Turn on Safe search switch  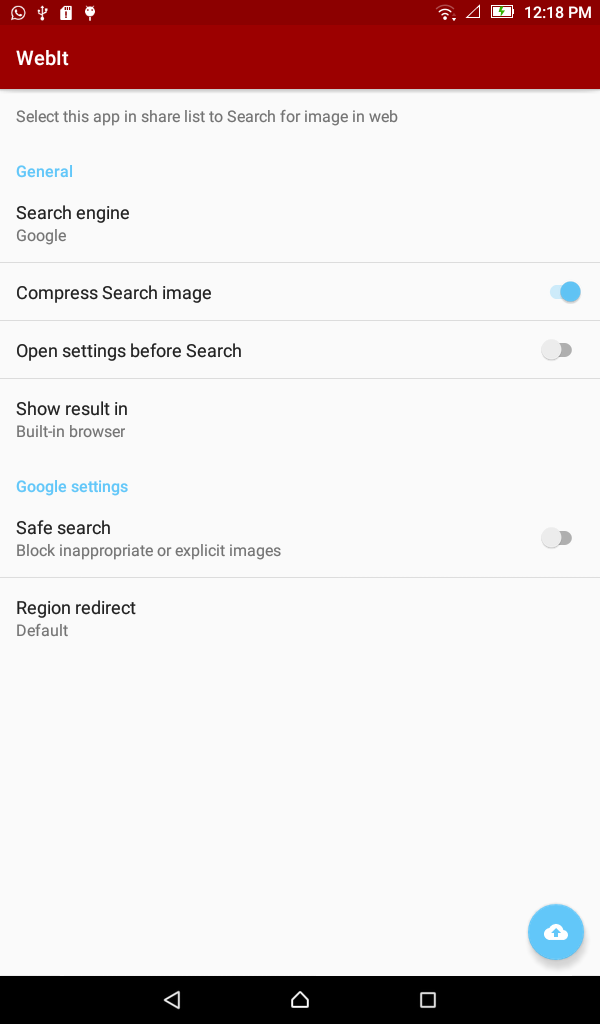coord(556,538)
